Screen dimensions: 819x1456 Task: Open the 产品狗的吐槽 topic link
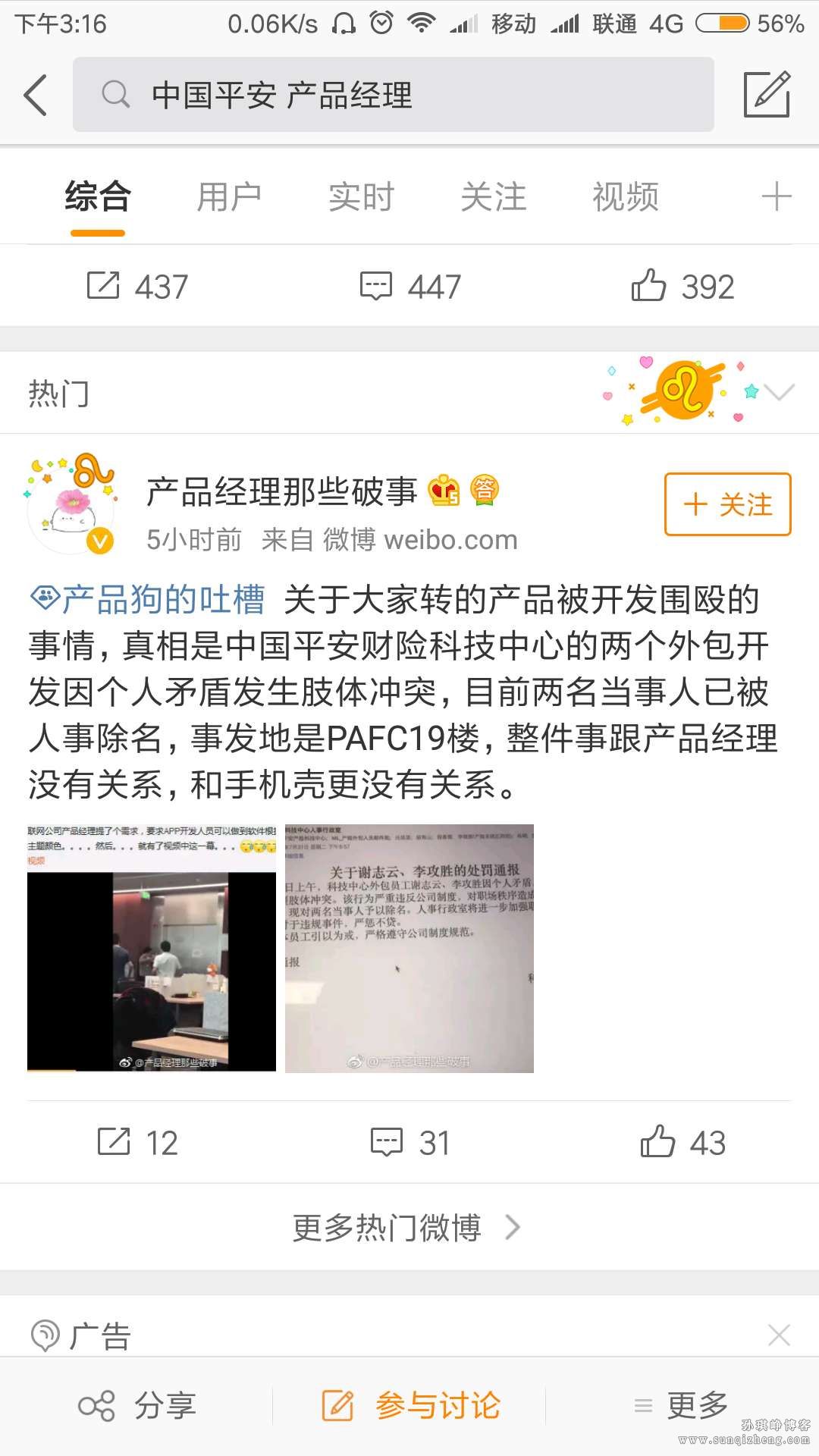[148, 599]
